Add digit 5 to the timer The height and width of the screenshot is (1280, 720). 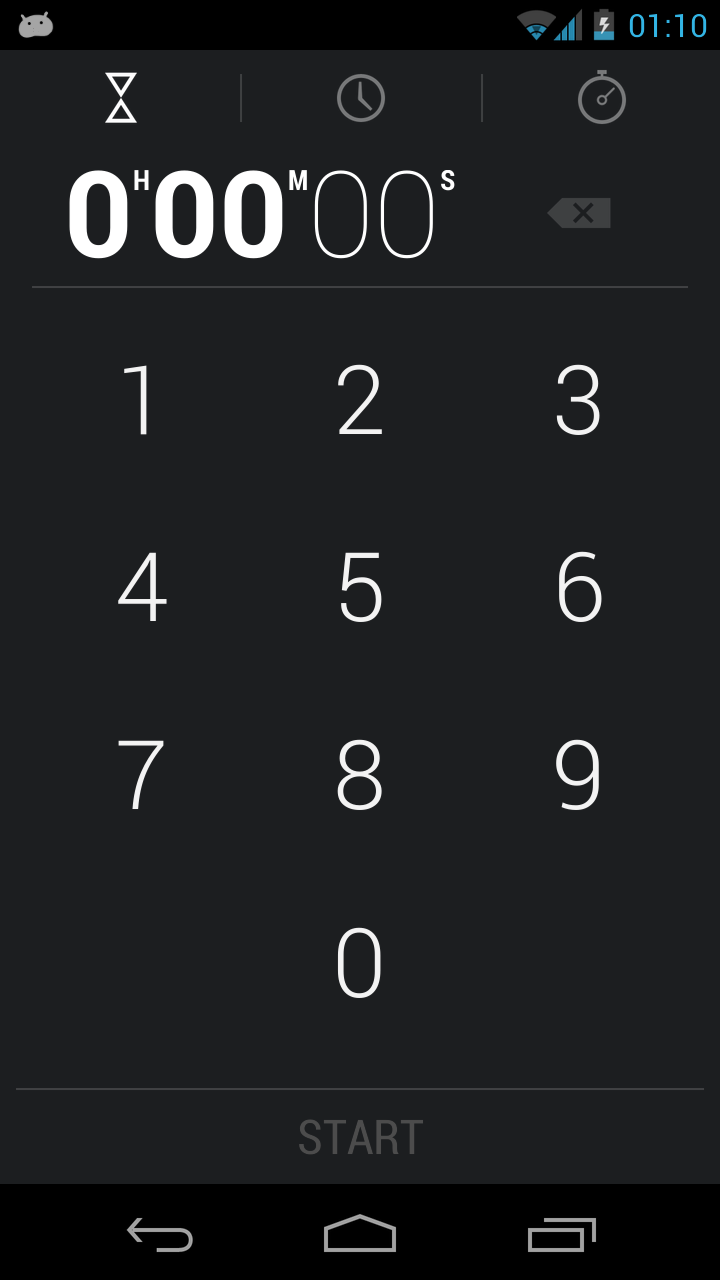[x=360, y=587]
